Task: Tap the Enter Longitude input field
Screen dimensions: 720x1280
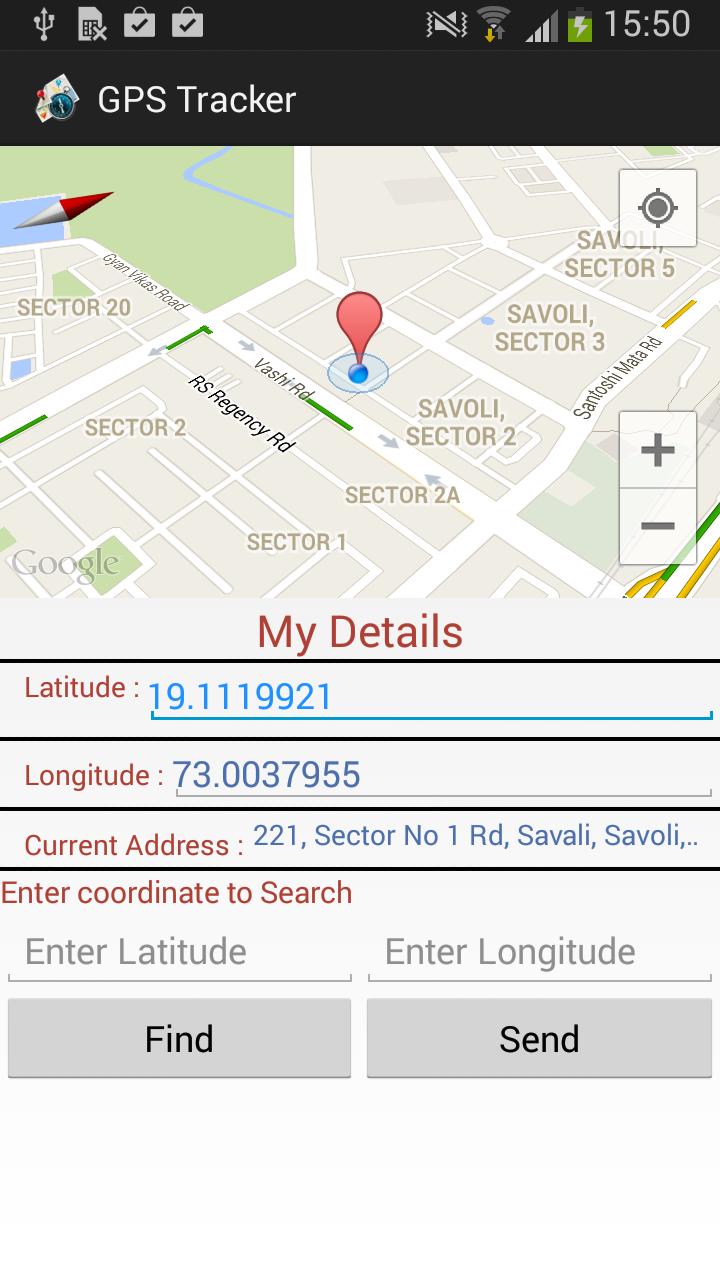Action: (x=539, y=951)
